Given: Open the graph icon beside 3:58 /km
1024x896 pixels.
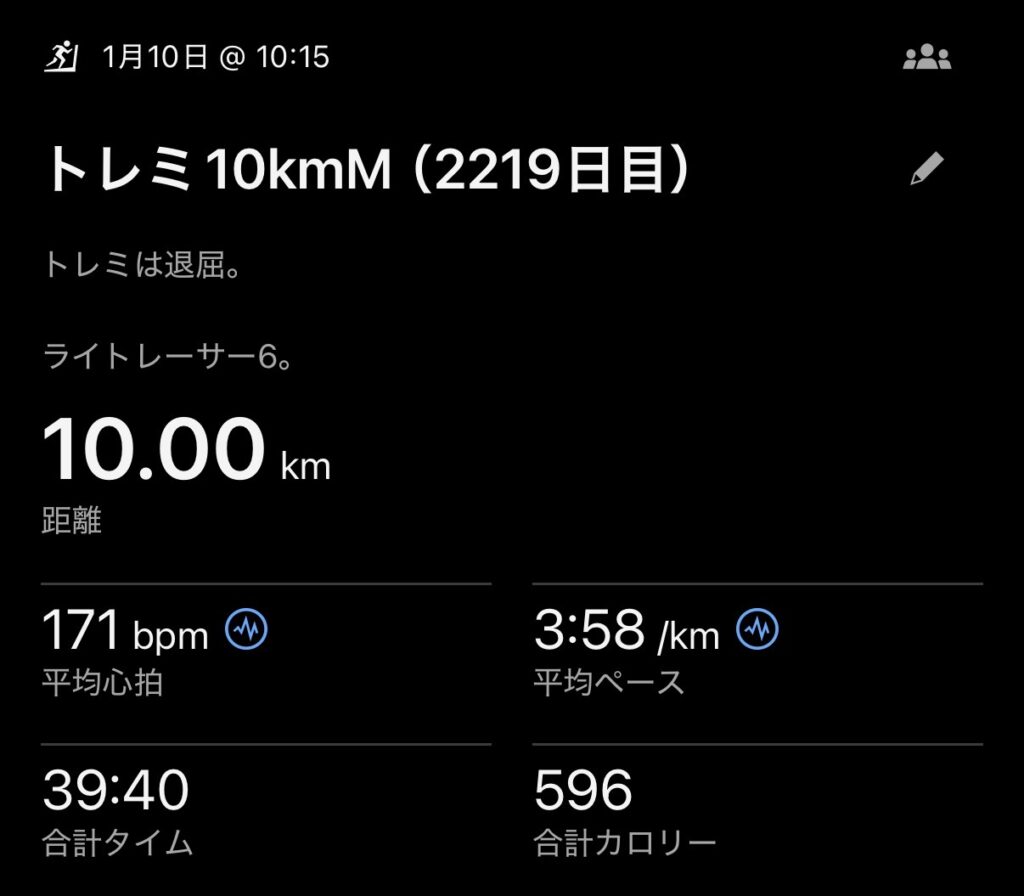Looking at the screenshot, I should 757,630.
